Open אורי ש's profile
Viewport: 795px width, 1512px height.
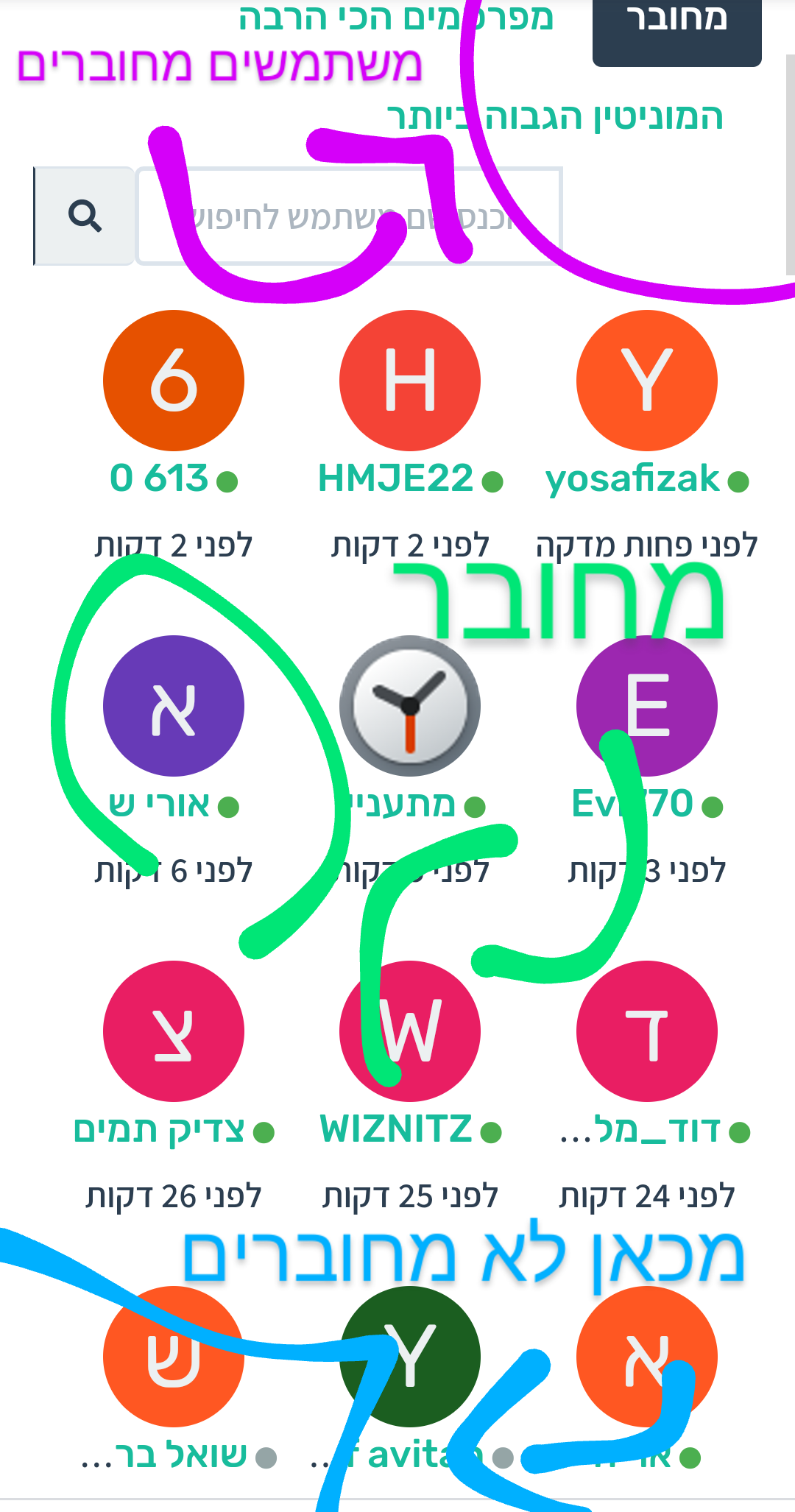174,706
